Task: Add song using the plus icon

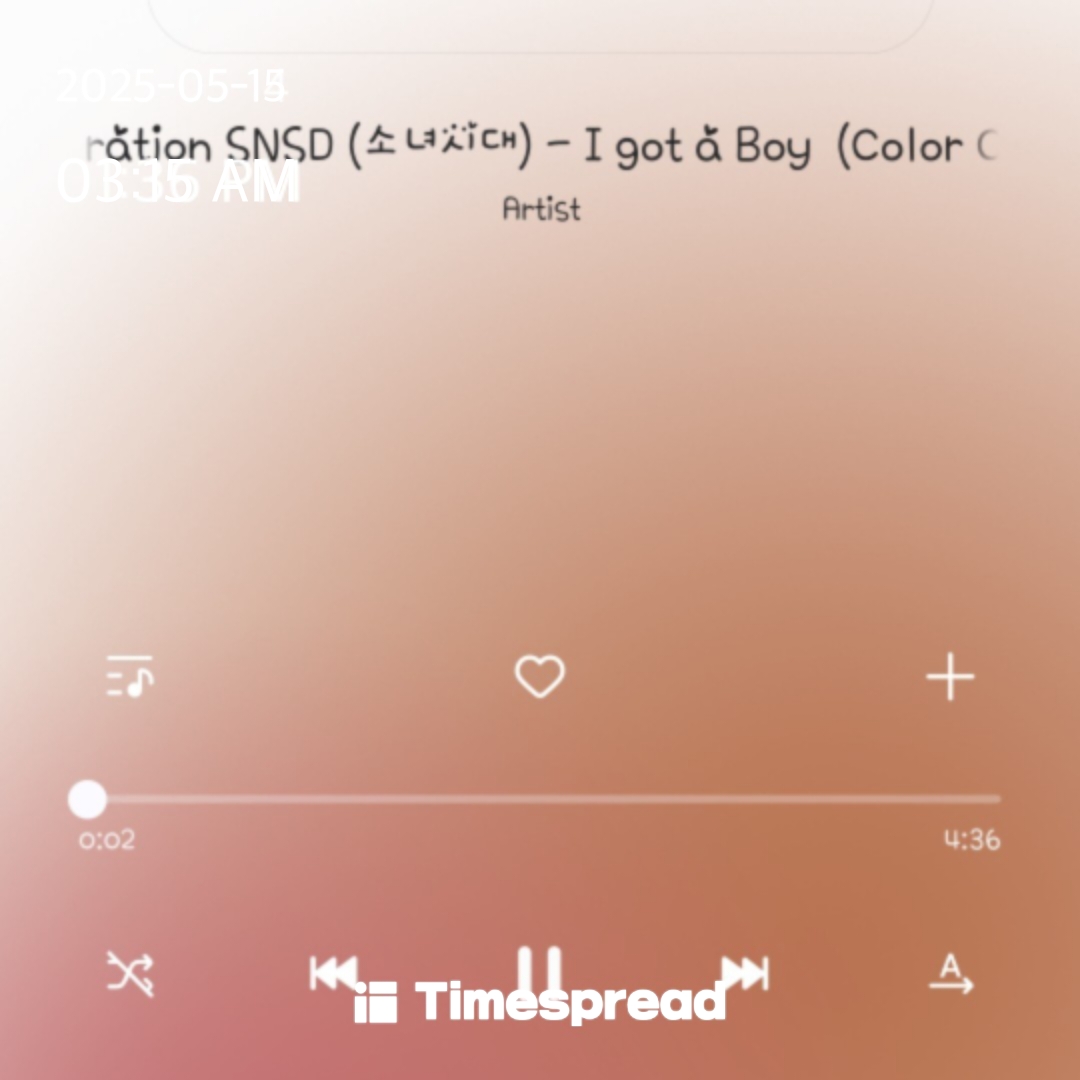Action: click(949, 679)
